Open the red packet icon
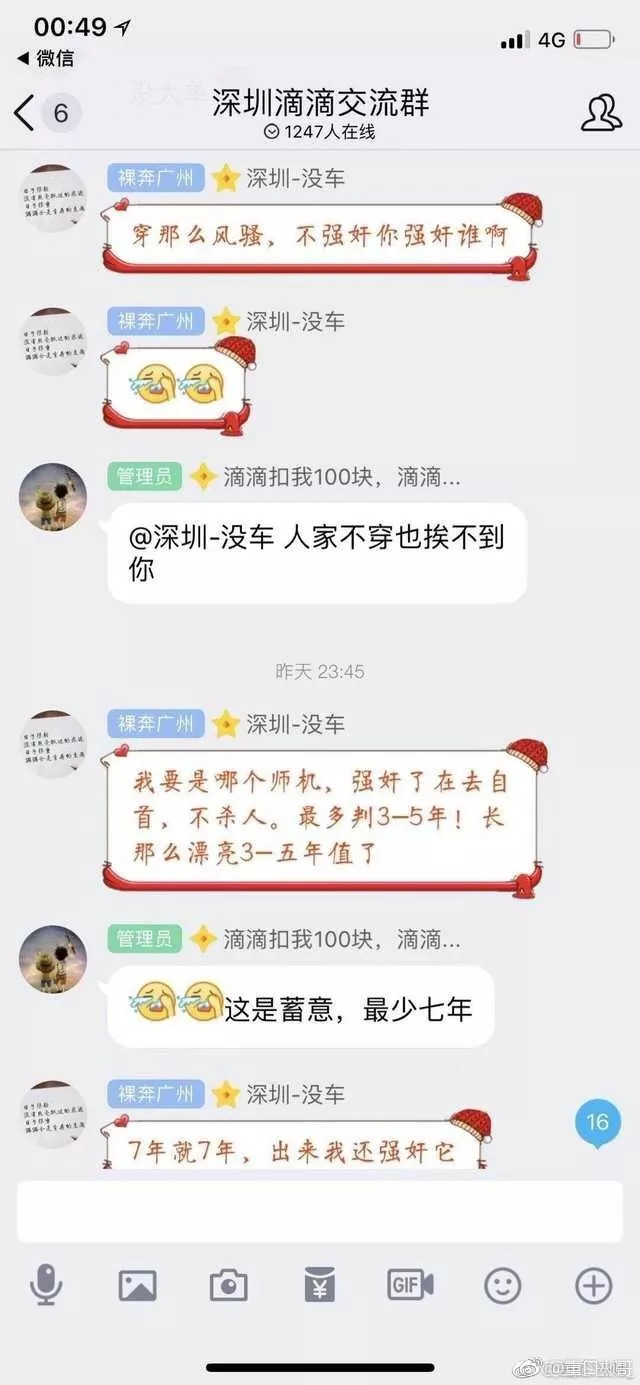This screenshot has width=640, height=1385. coord(319,1285)
